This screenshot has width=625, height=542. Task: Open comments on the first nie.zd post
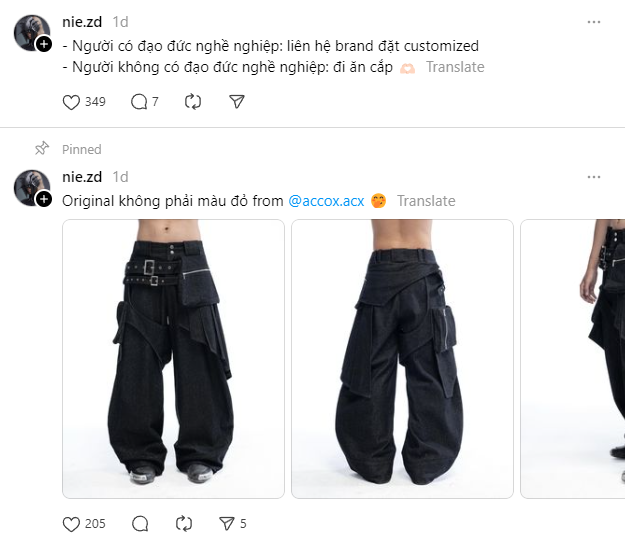click(x=139, y=102)
